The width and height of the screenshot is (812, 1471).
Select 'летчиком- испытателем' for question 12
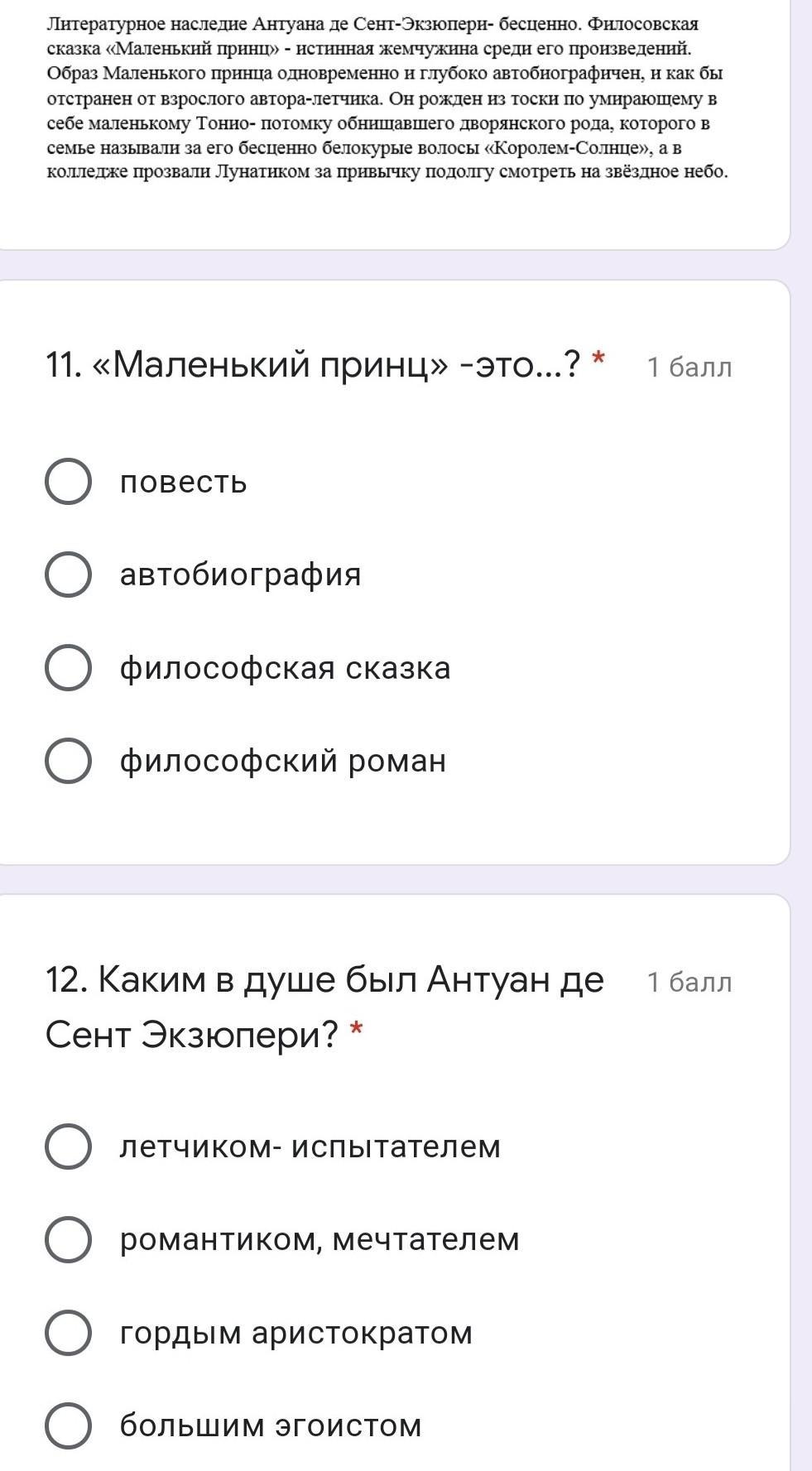pos(68,1147)
